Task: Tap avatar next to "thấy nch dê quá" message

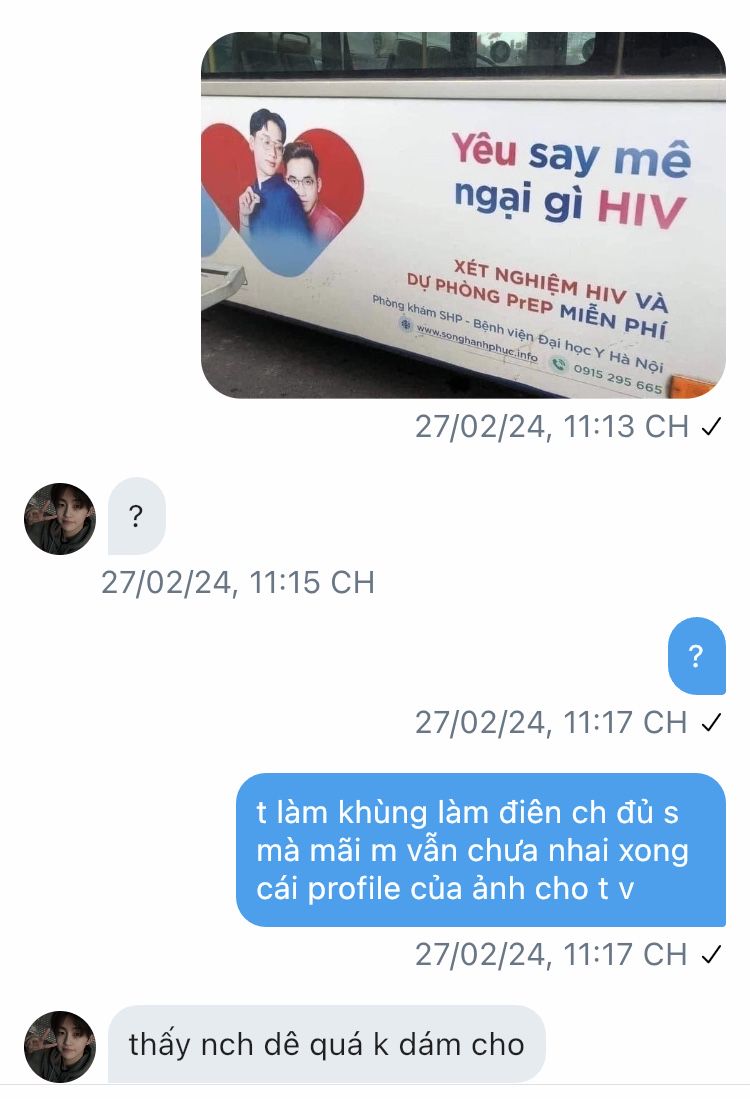Action: click(x=60, y=1046)
